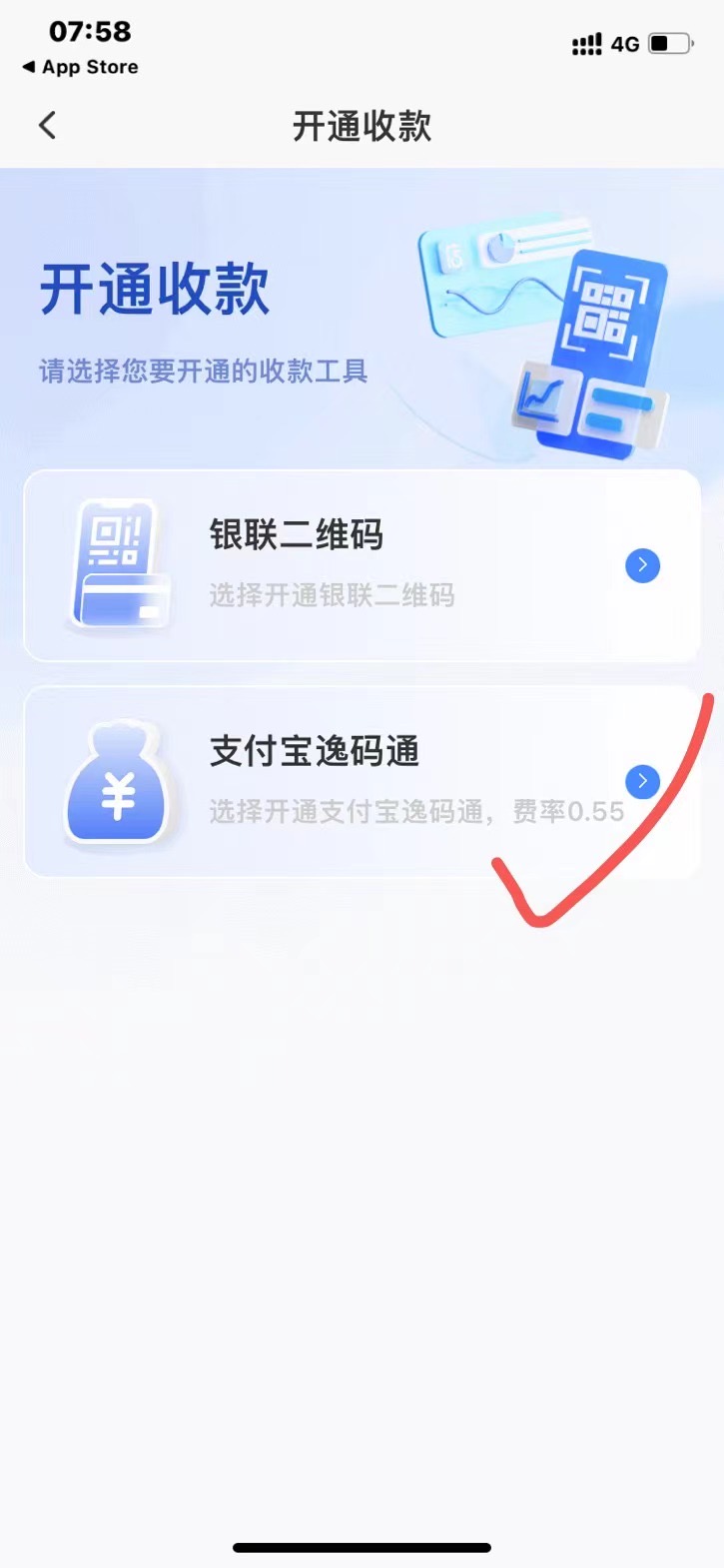Select 支付宝逸码通 payment option
The width and height of the screenshot is (724, 1568).
pos(362,782)
